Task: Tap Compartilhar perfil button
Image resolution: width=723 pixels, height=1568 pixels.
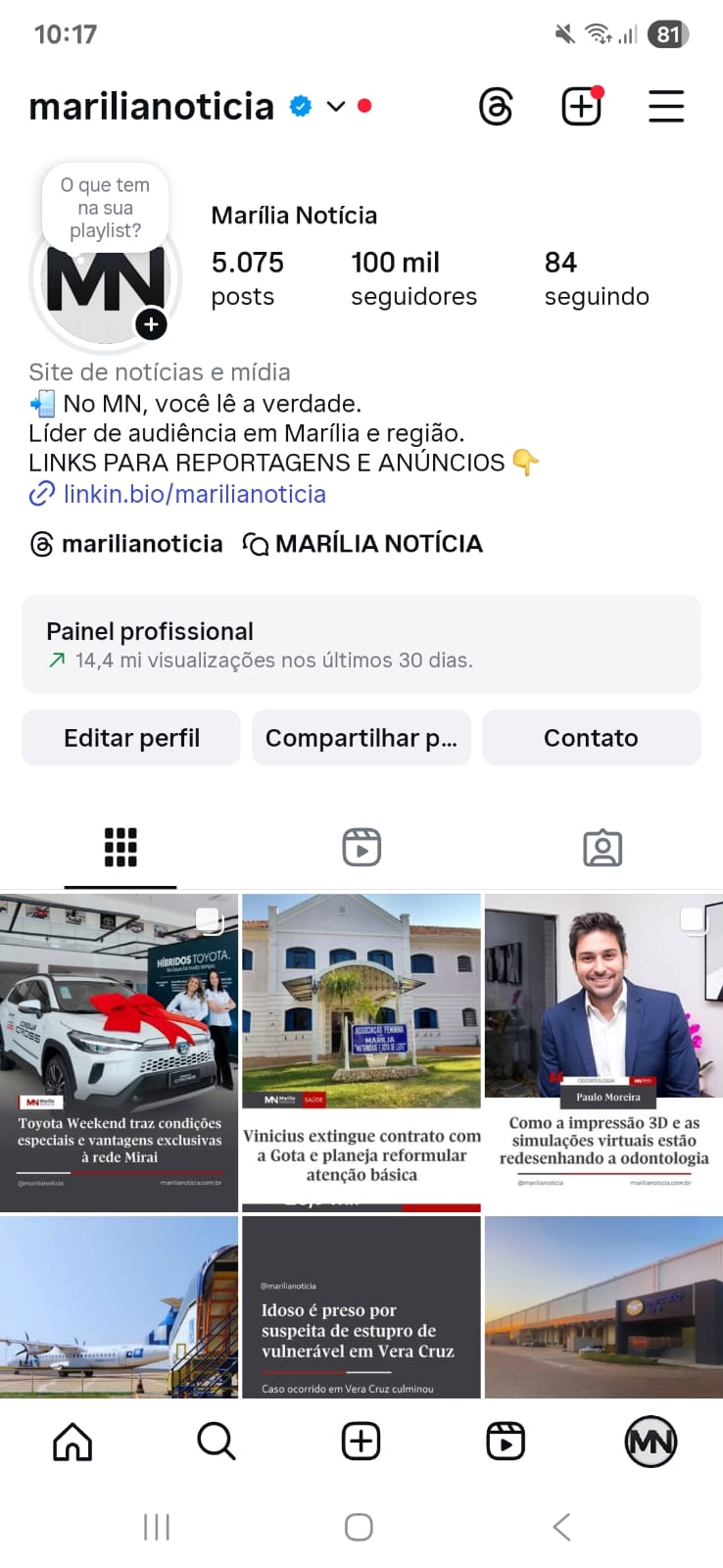Action: (361, 738)
